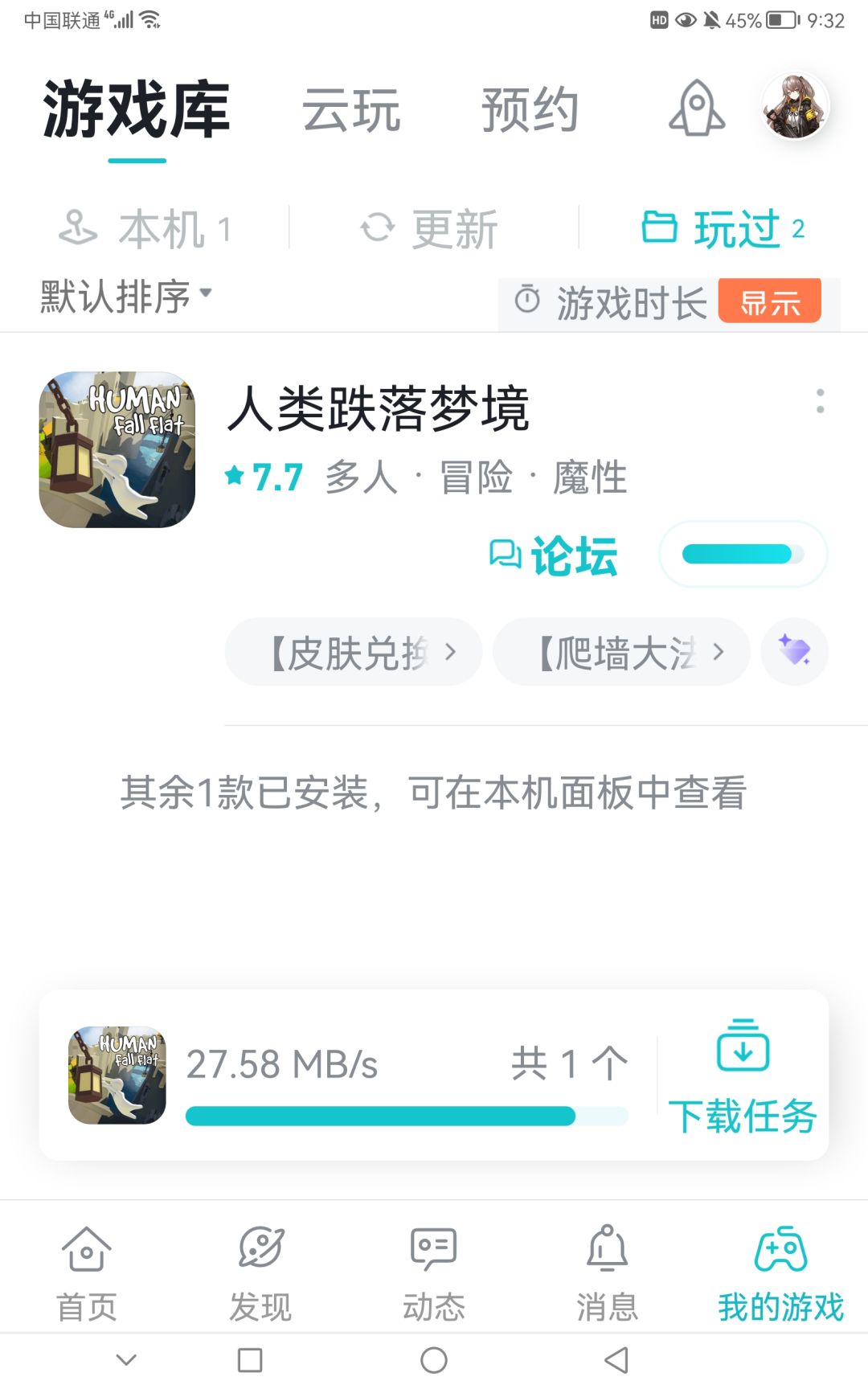This screenshot has height=1389, width=868.
Task: Open more options for 人类跌落梦境
Action: (820, 401)
